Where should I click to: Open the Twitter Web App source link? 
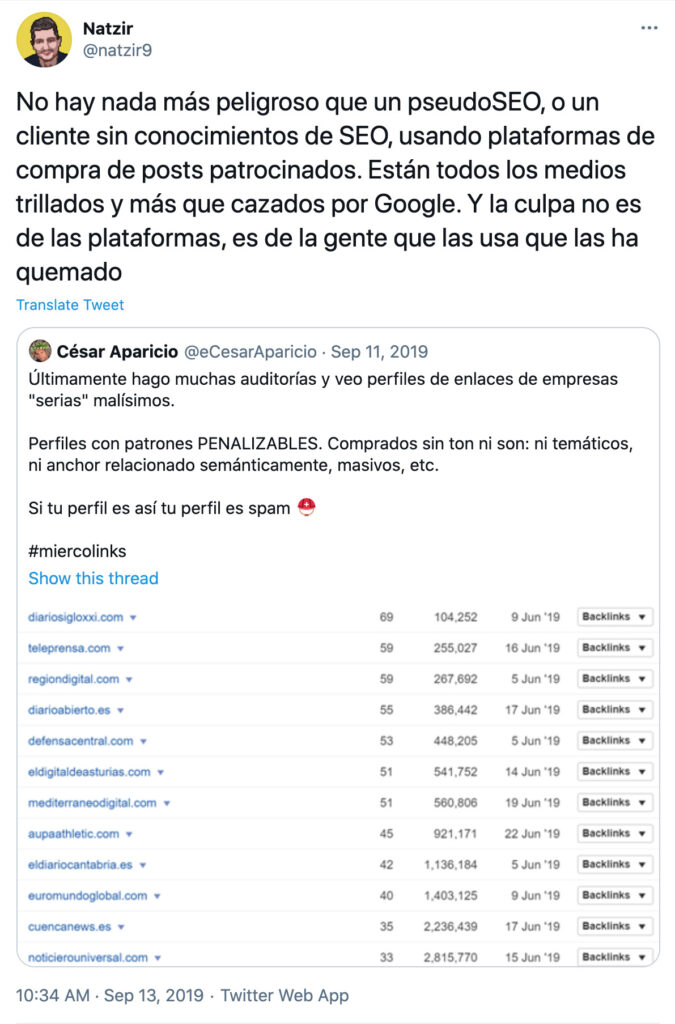click(x=284, y=996)
